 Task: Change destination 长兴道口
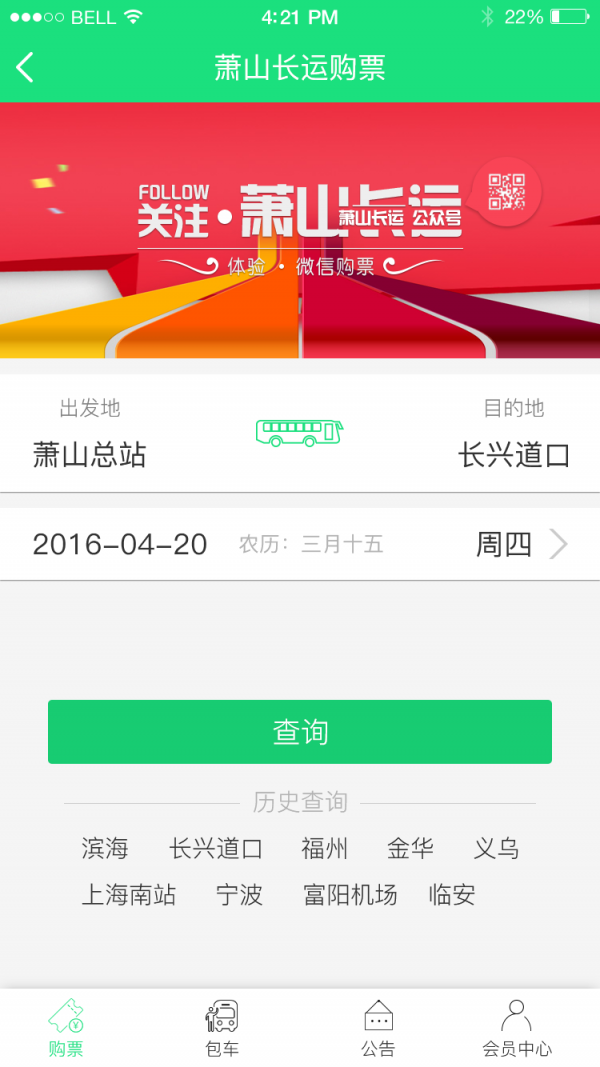click(514, 455)
